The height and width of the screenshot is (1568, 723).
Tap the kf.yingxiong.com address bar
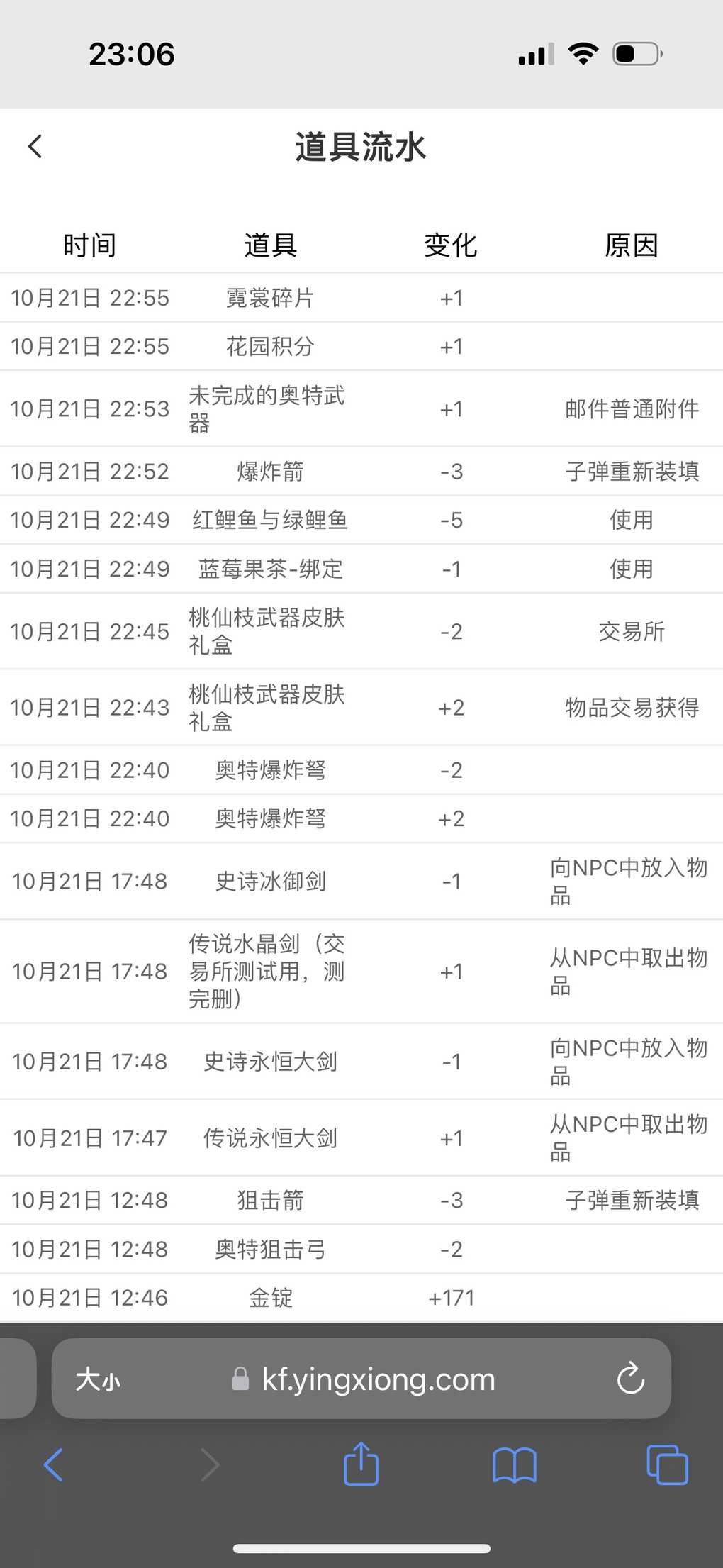tap(361, 1379)
